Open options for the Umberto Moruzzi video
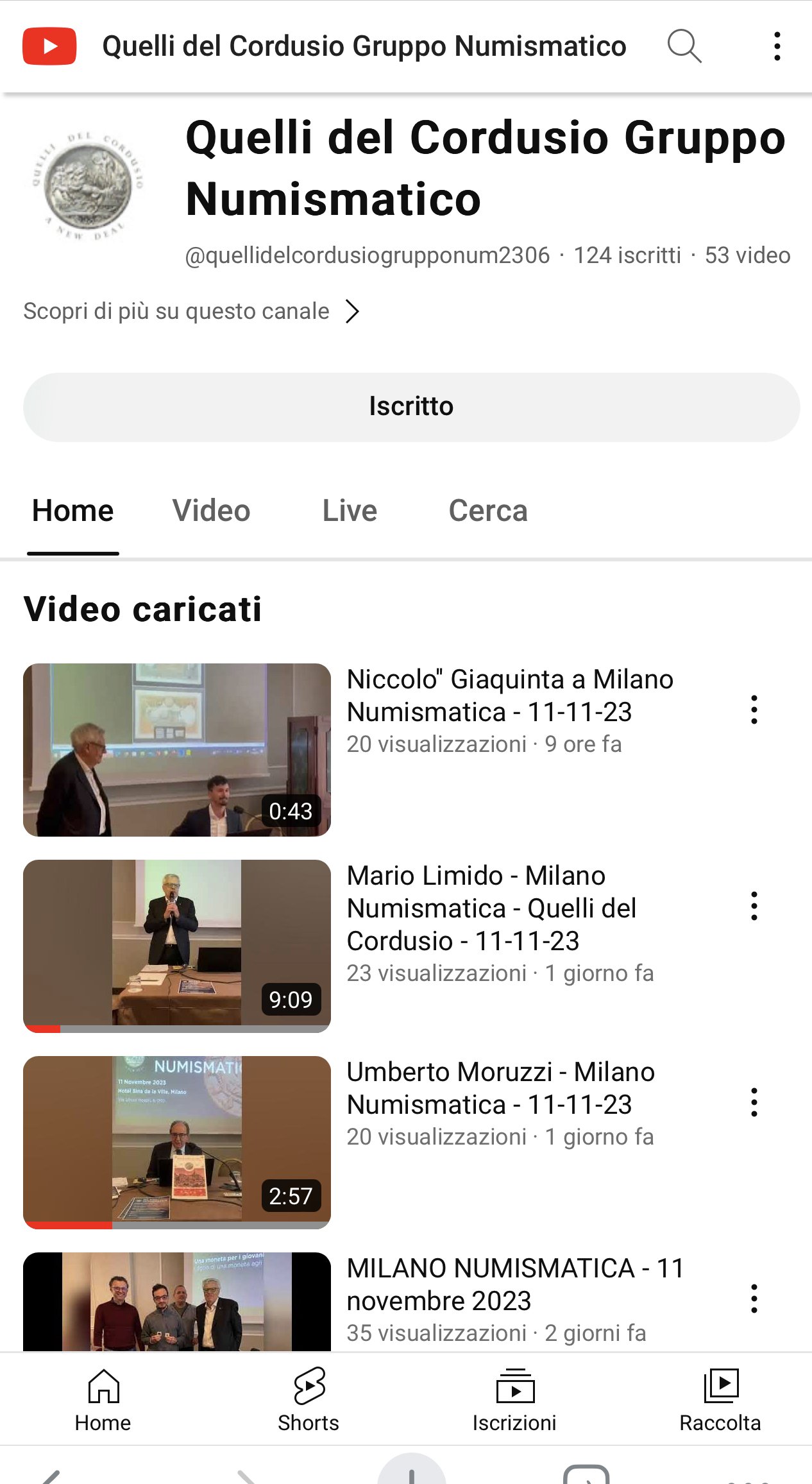Screen dimensions: 812x1484 (754, 1102)
